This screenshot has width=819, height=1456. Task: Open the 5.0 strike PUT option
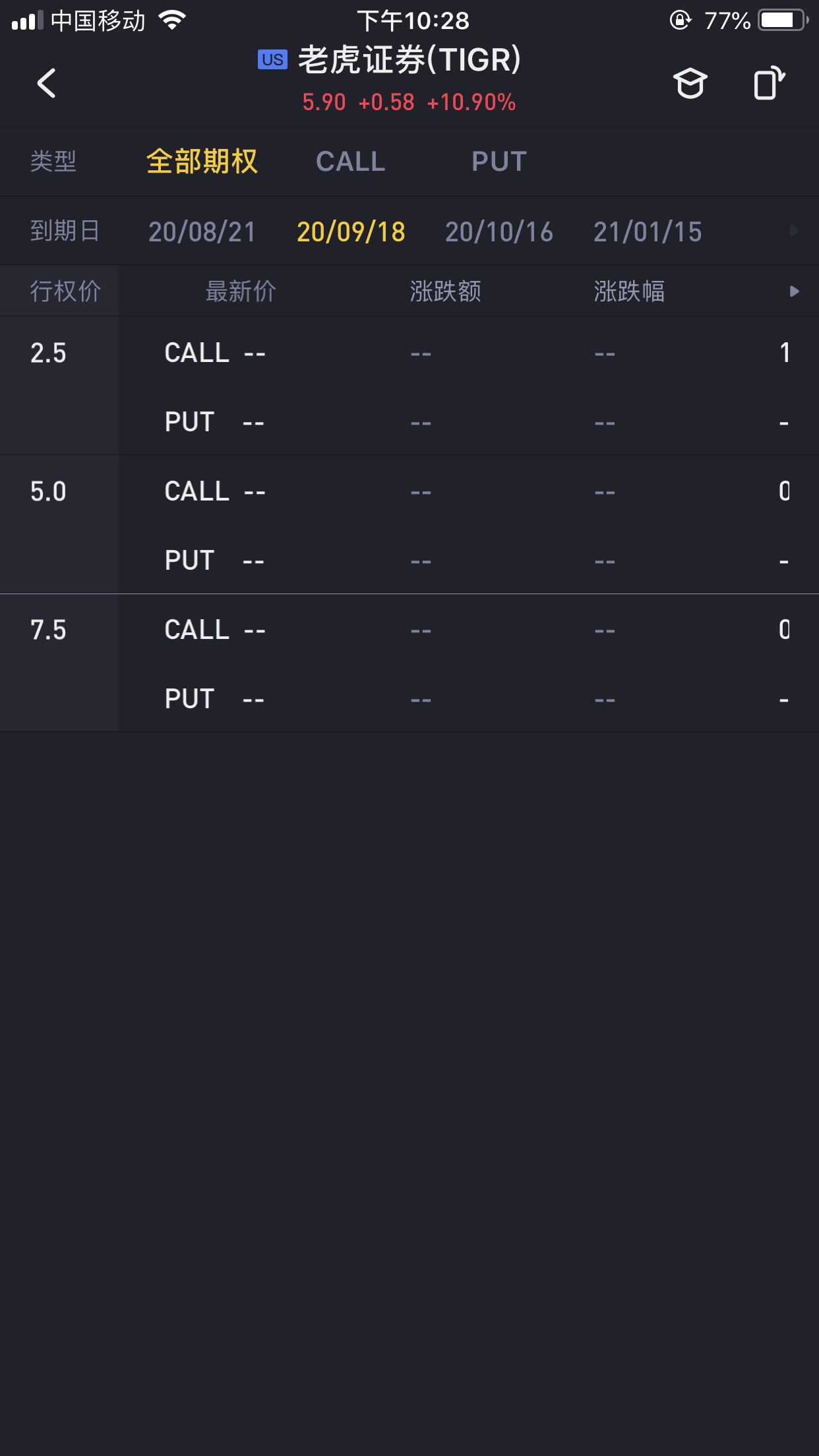click(469, 559)
